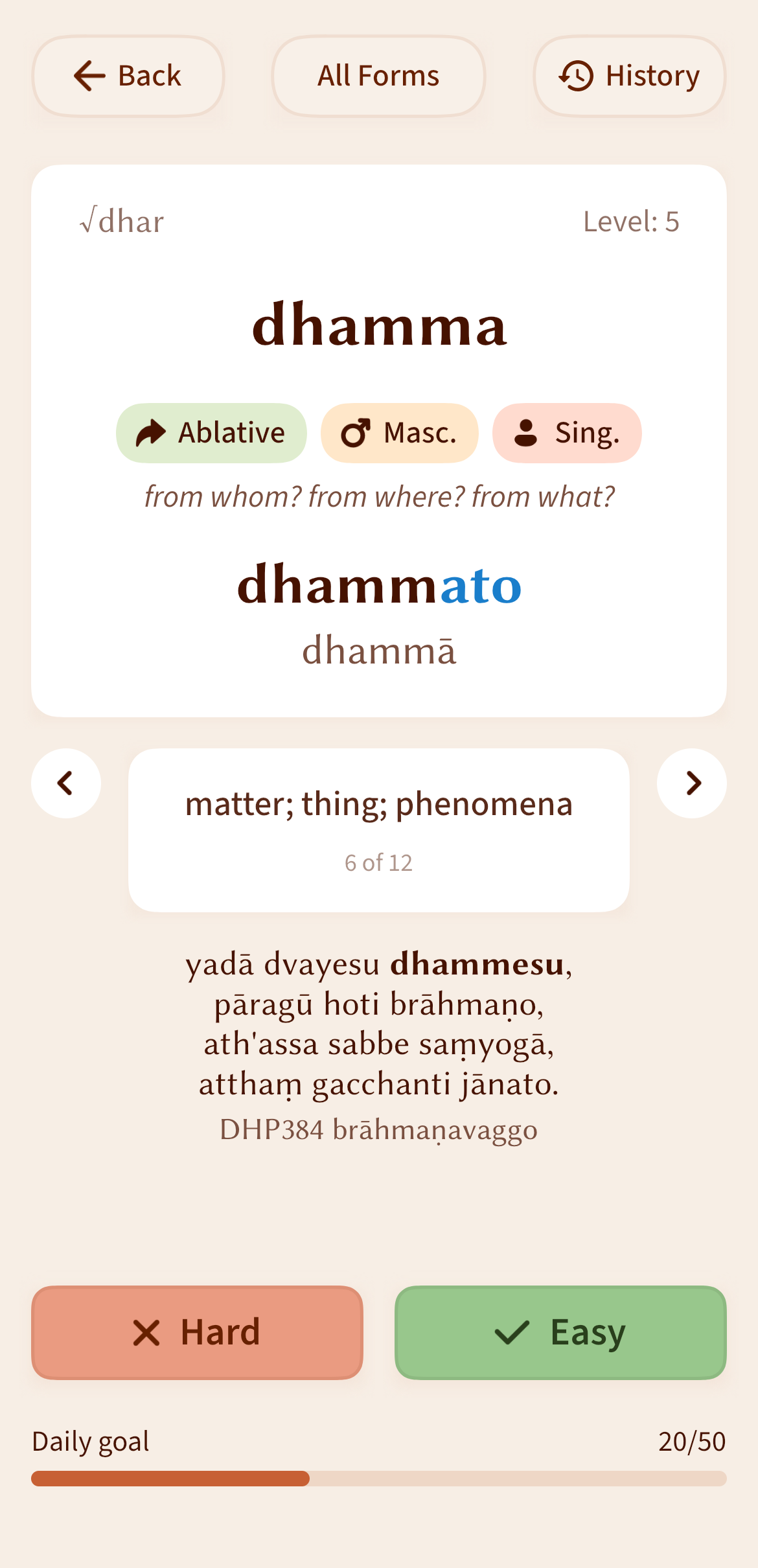Show the previous meaning of dhamma

coord(66,783)
